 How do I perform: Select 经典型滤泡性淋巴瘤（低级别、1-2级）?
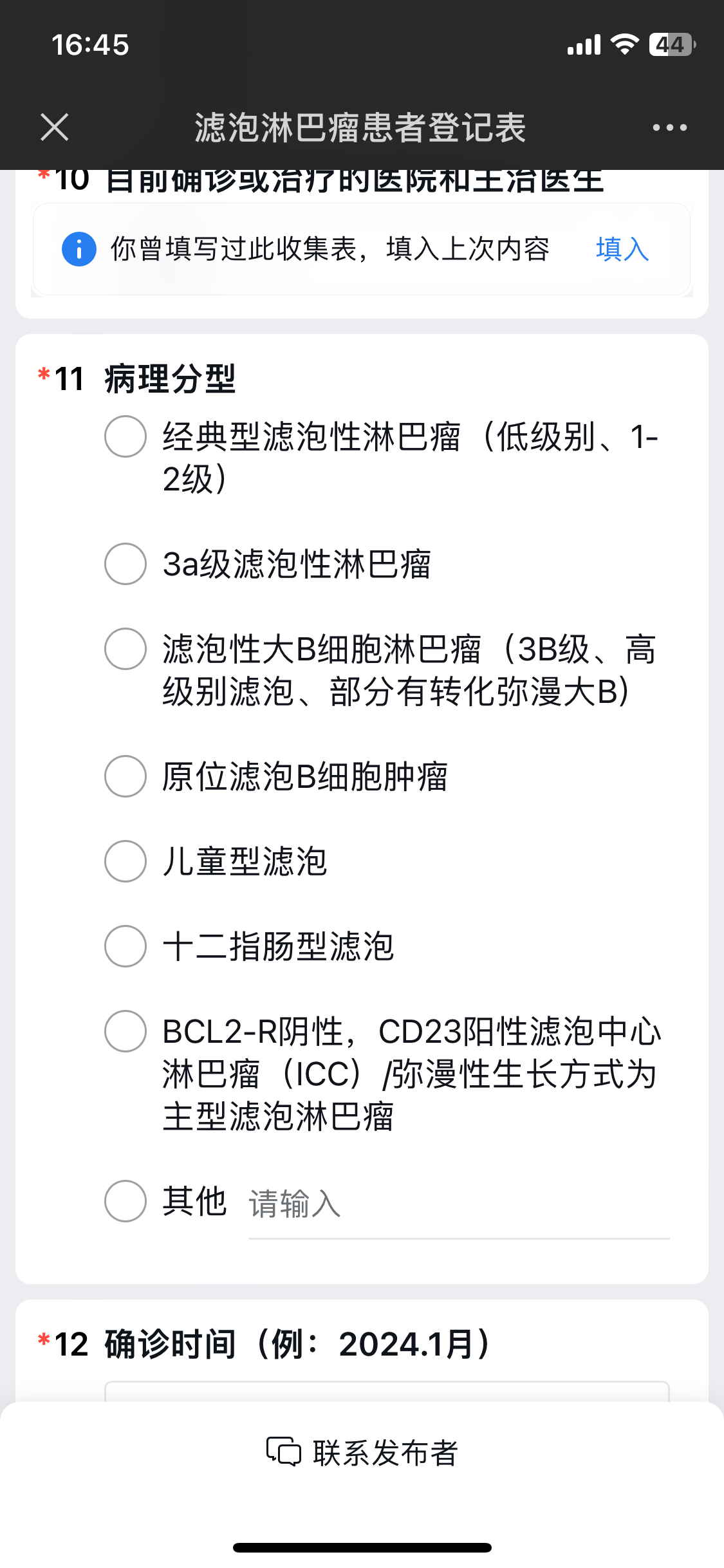click(125, 436)
